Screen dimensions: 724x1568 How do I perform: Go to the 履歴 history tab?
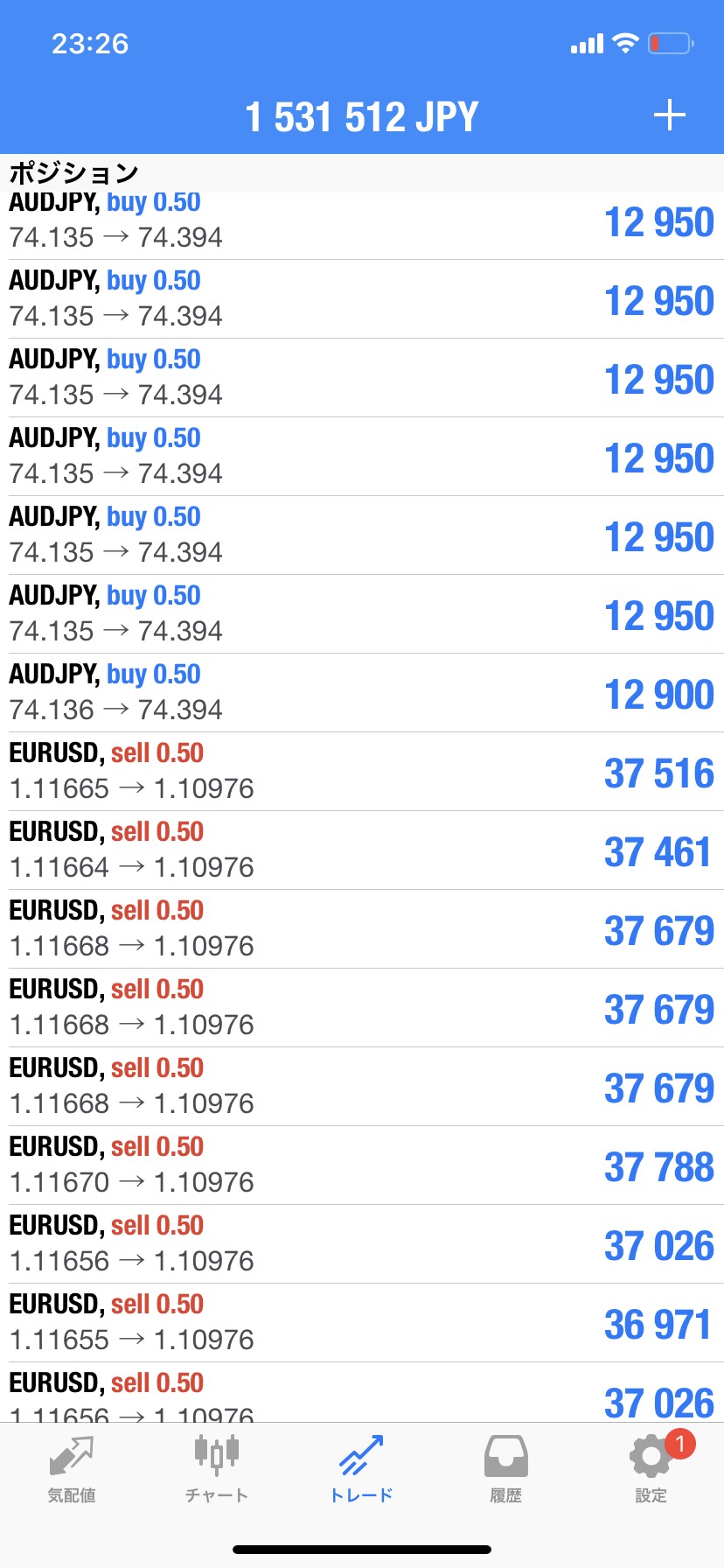(x=505, y=1470)
